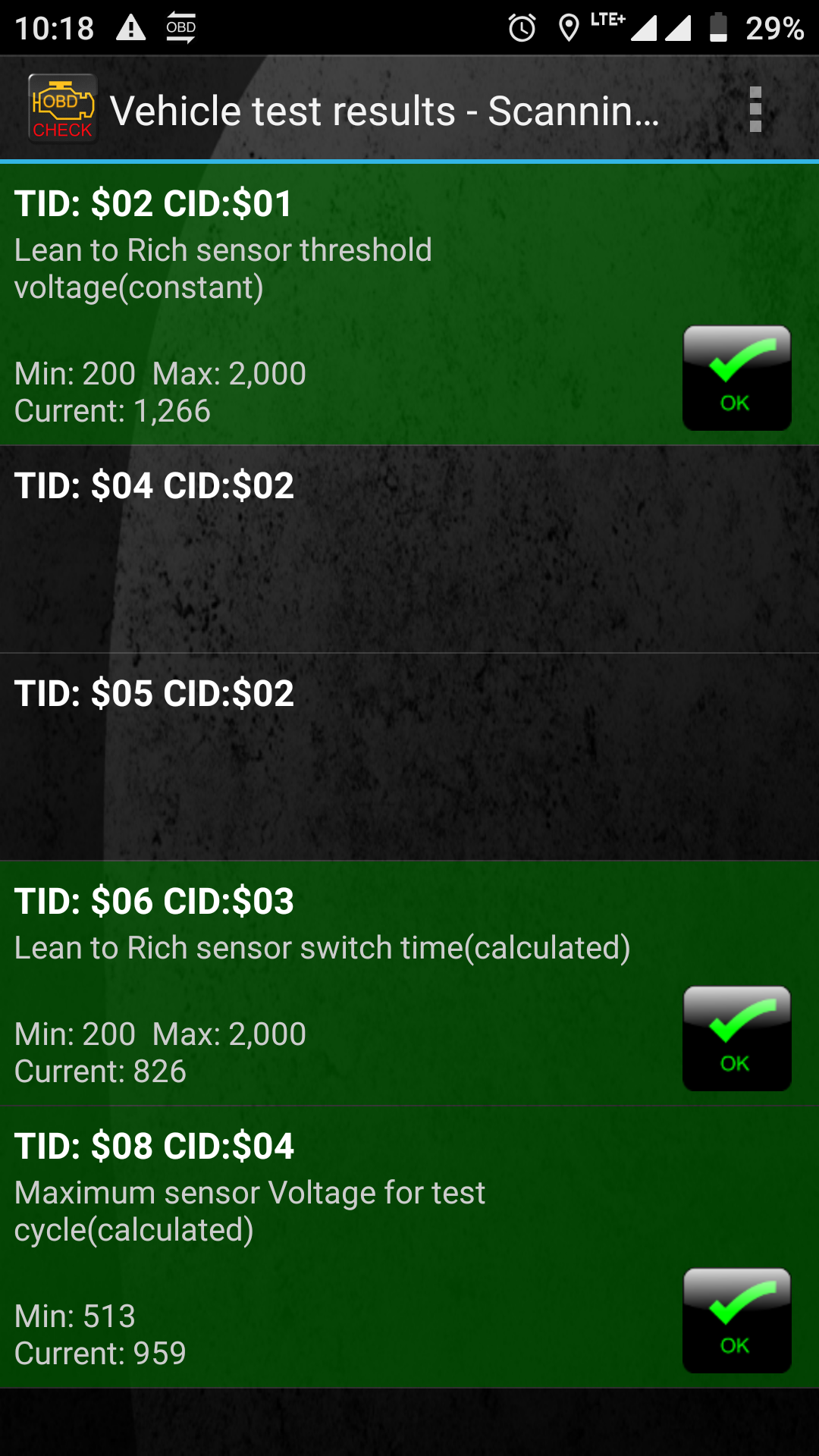Open the TID $08 CID $04 test result

pyautogui.click(x=341, y=1247)
